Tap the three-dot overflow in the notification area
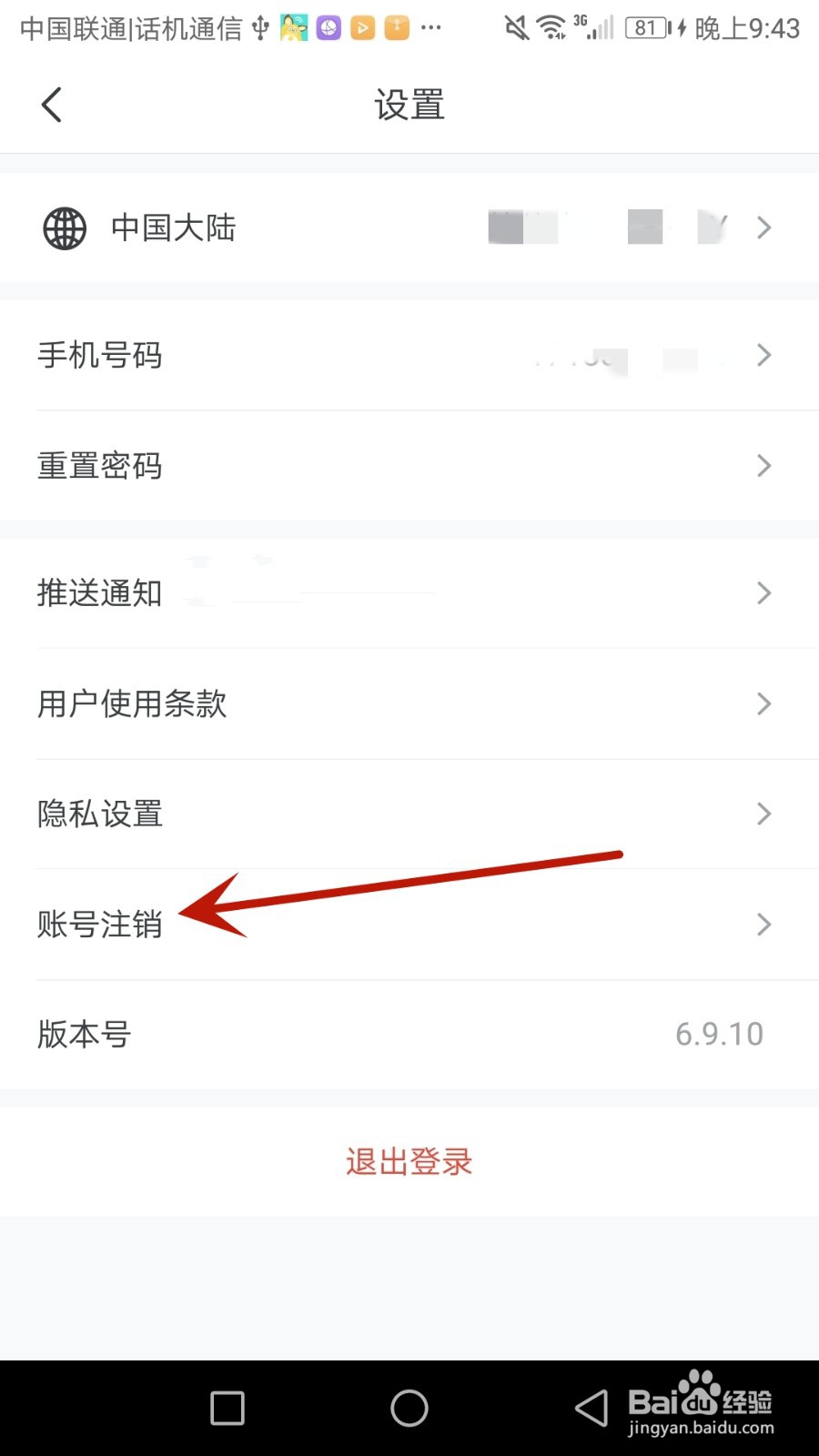Image resolution: width=819 pixels, height=1456 pixels. [431, 27]
